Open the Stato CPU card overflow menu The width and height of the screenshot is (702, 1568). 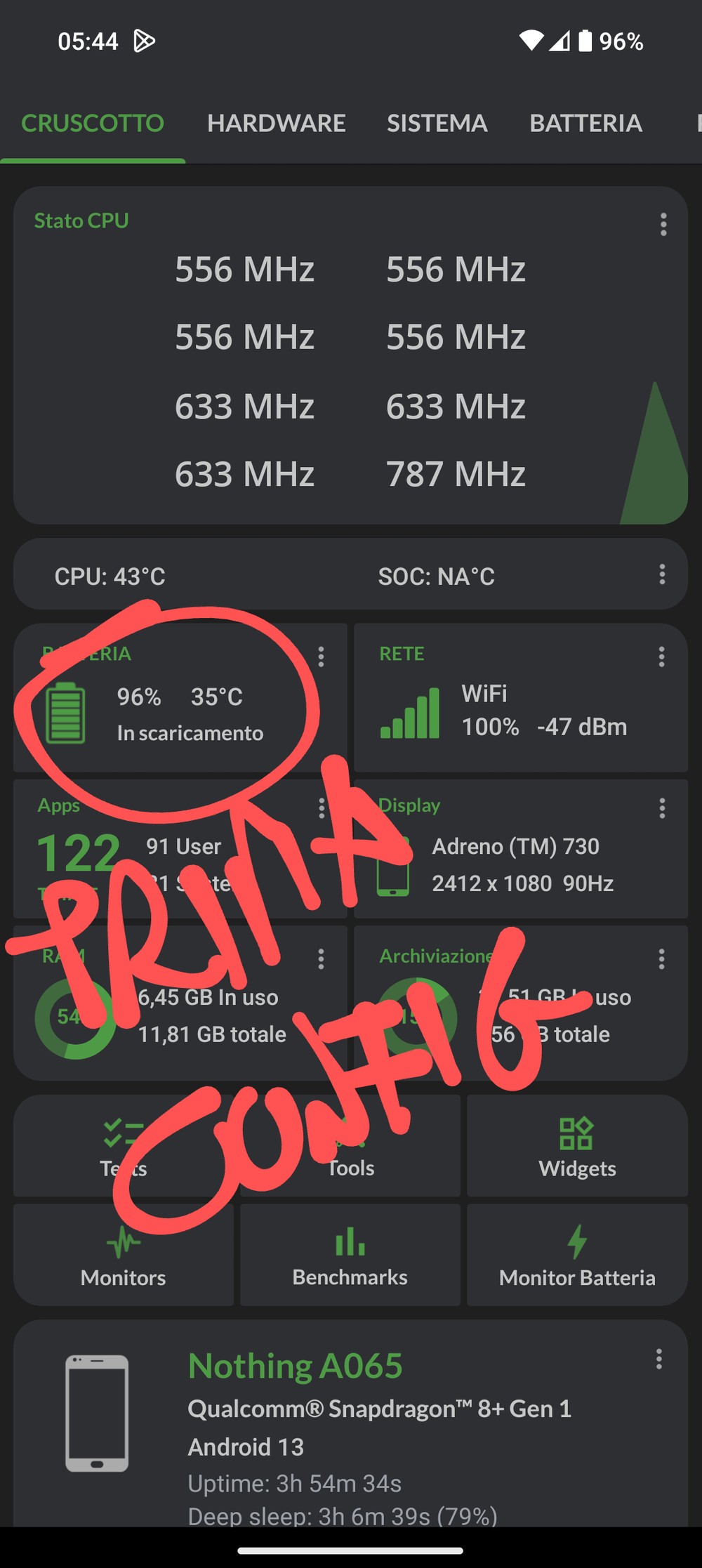[x=663, y=225]
